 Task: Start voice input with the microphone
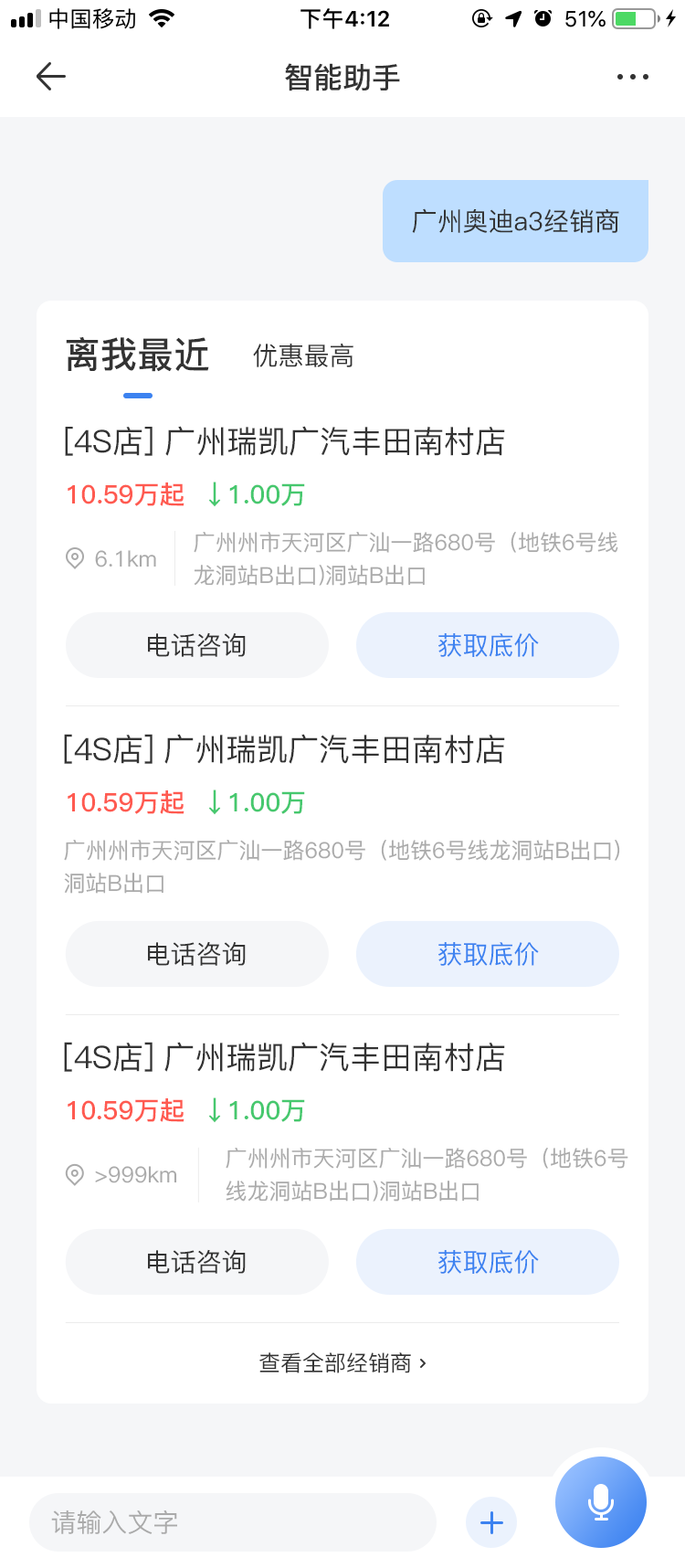(601, 1502)
